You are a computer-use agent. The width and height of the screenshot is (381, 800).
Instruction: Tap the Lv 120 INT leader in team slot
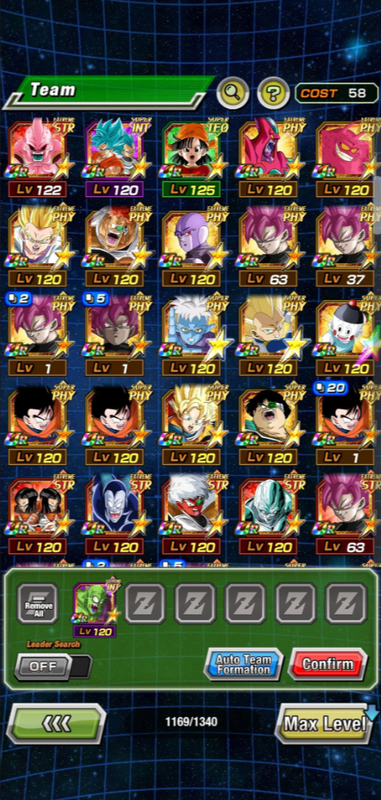(95, 608)
